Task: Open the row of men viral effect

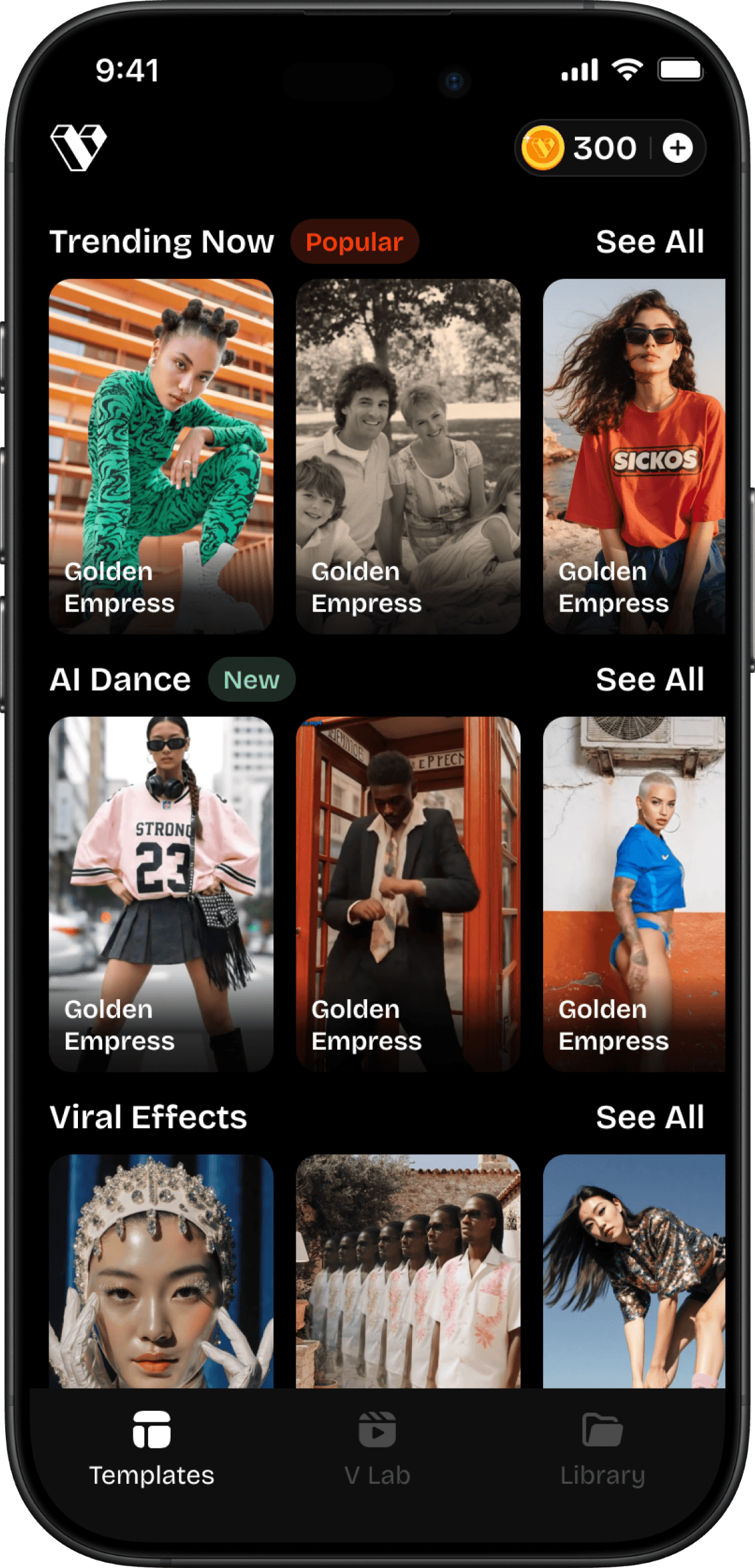Action: (x=408, y=1270)
